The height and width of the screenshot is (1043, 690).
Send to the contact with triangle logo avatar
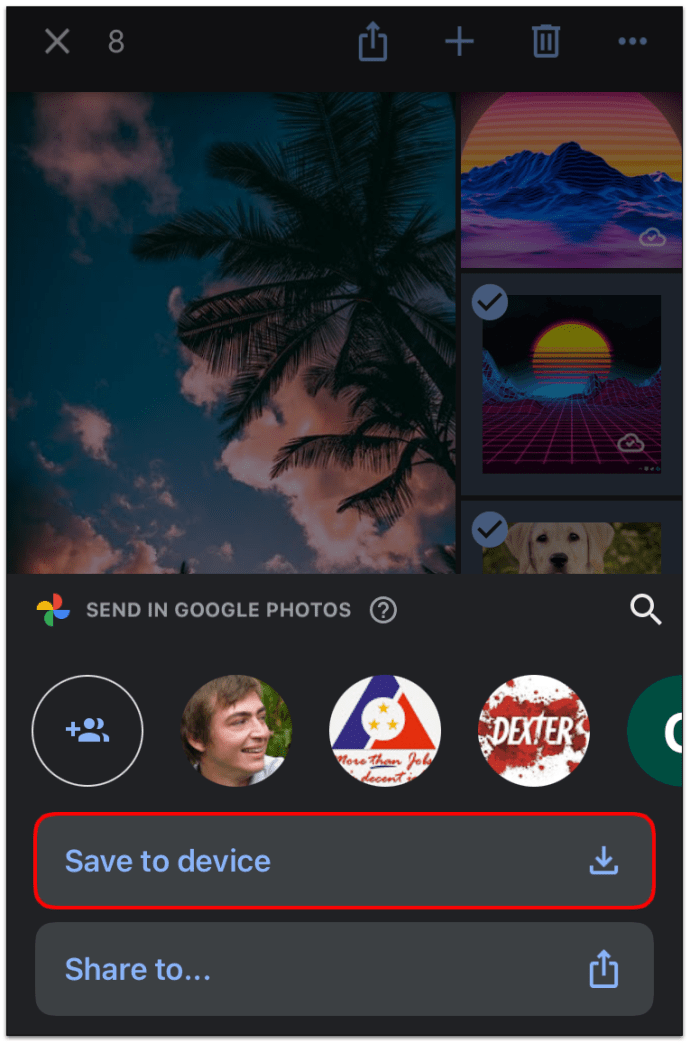pyautogui.click(x=385, y=731)
